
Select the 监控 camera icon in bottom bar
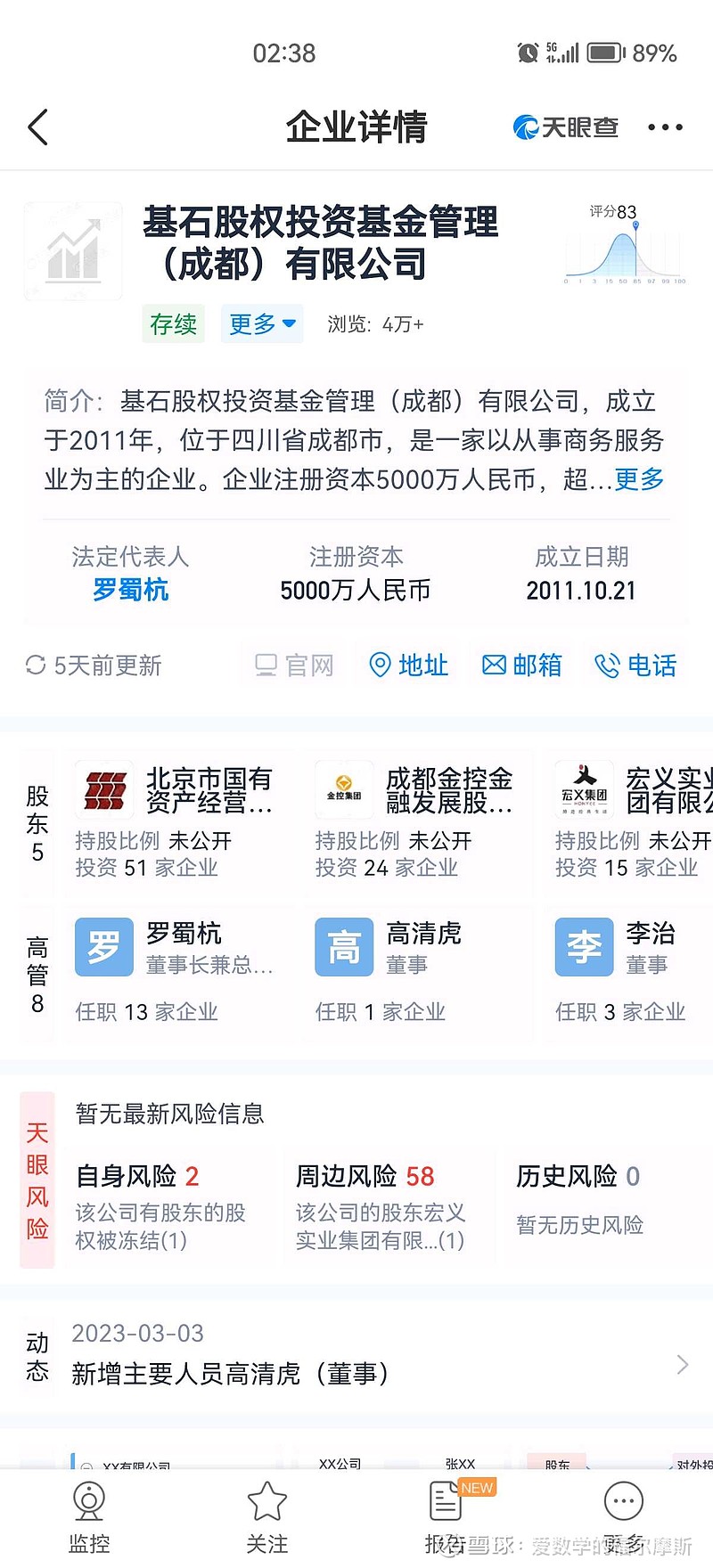point(88,1500)
